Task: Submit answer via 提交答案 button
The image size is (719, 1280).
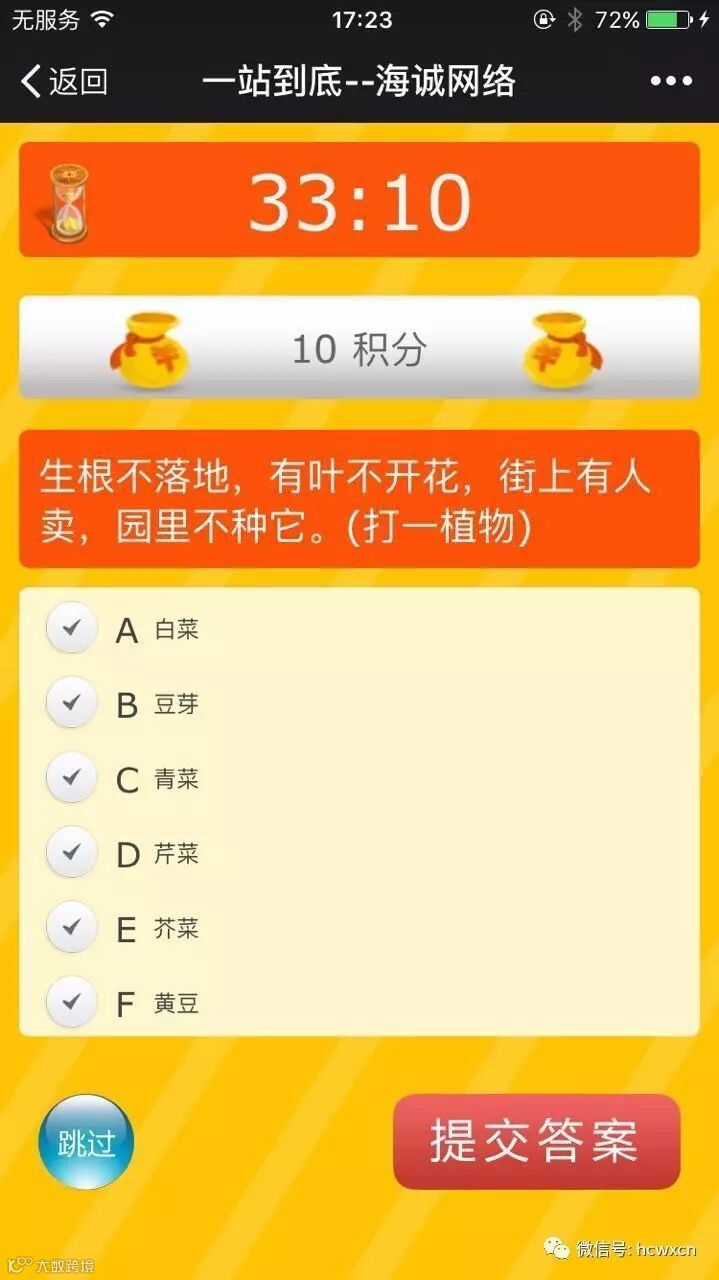Action: point(536,1141)
